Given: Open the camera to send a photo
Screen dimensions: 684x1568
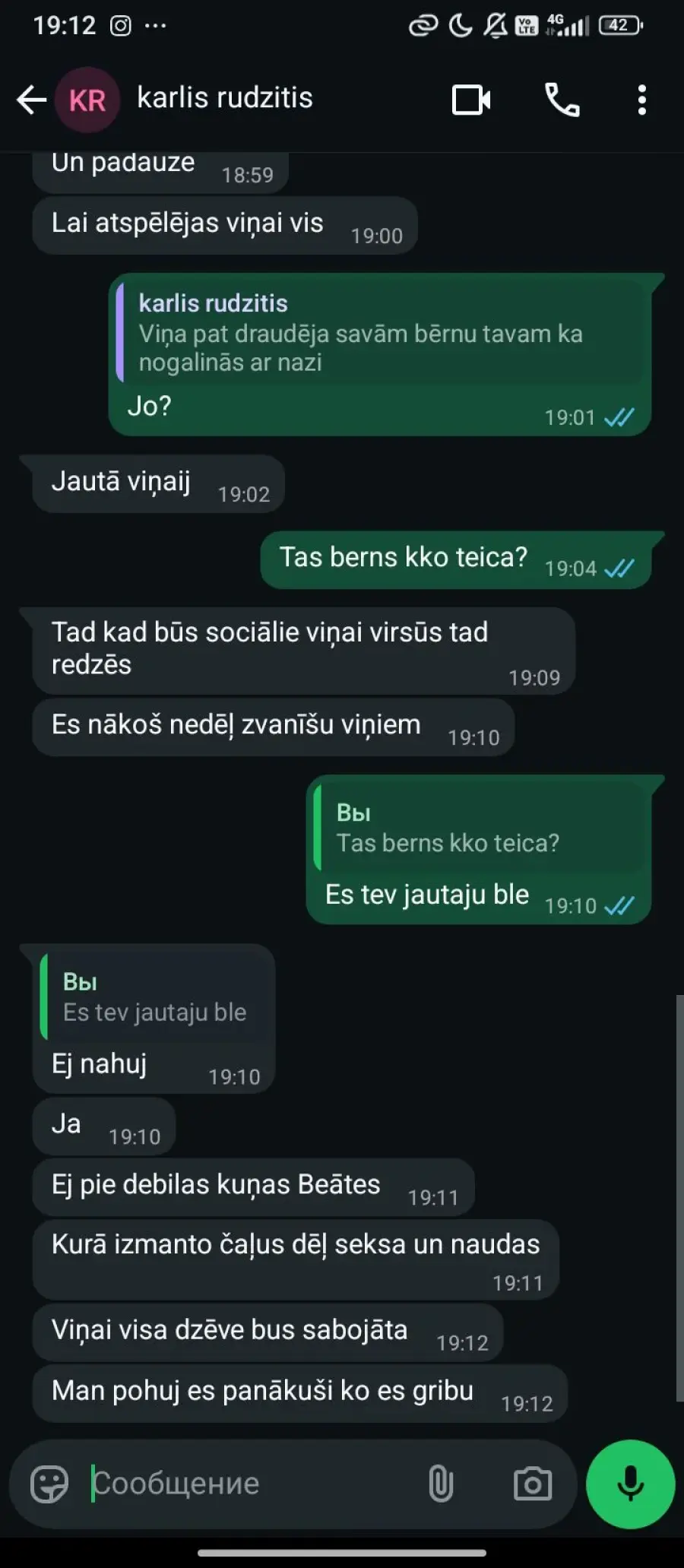Looking at the screenshot, I should [533, 1483].
